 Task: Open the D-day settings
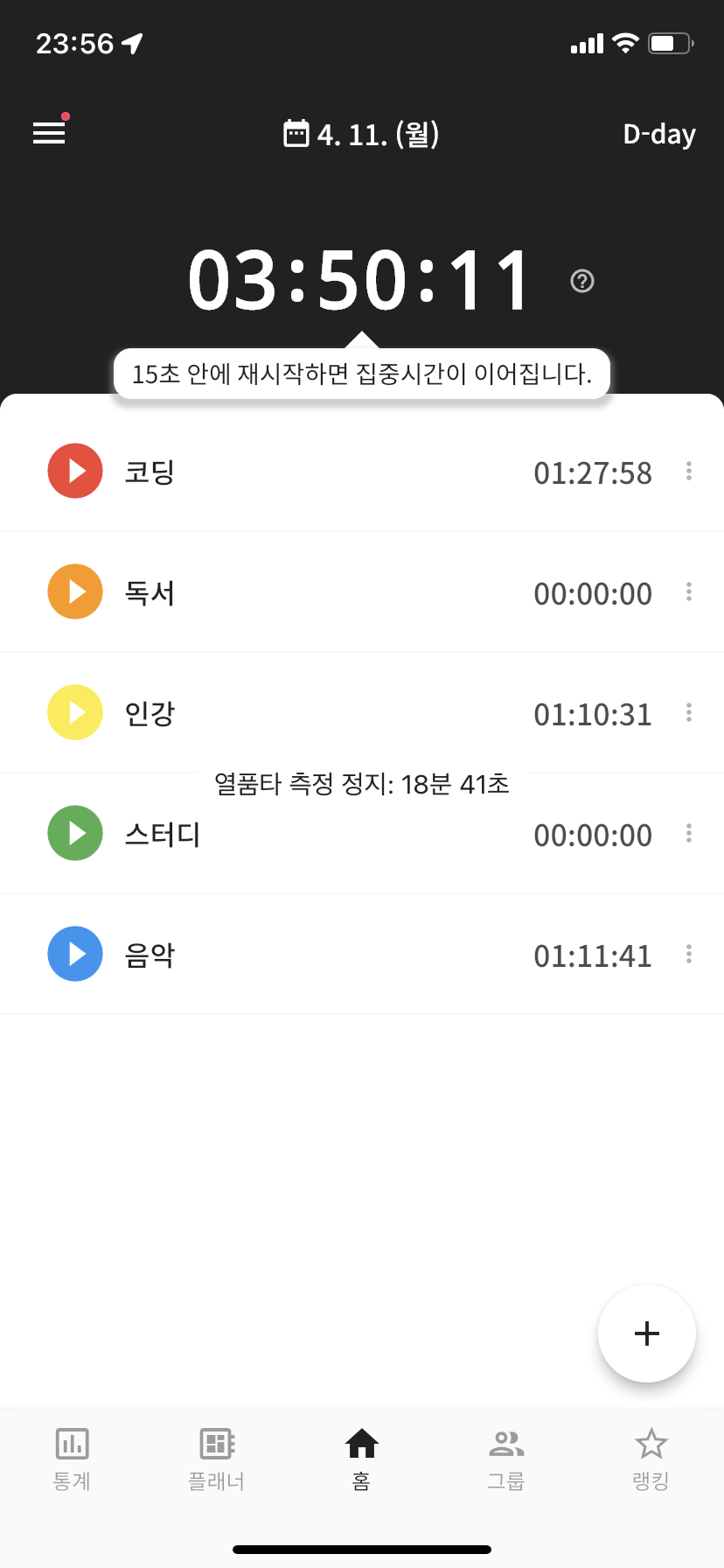pos(659,134)
